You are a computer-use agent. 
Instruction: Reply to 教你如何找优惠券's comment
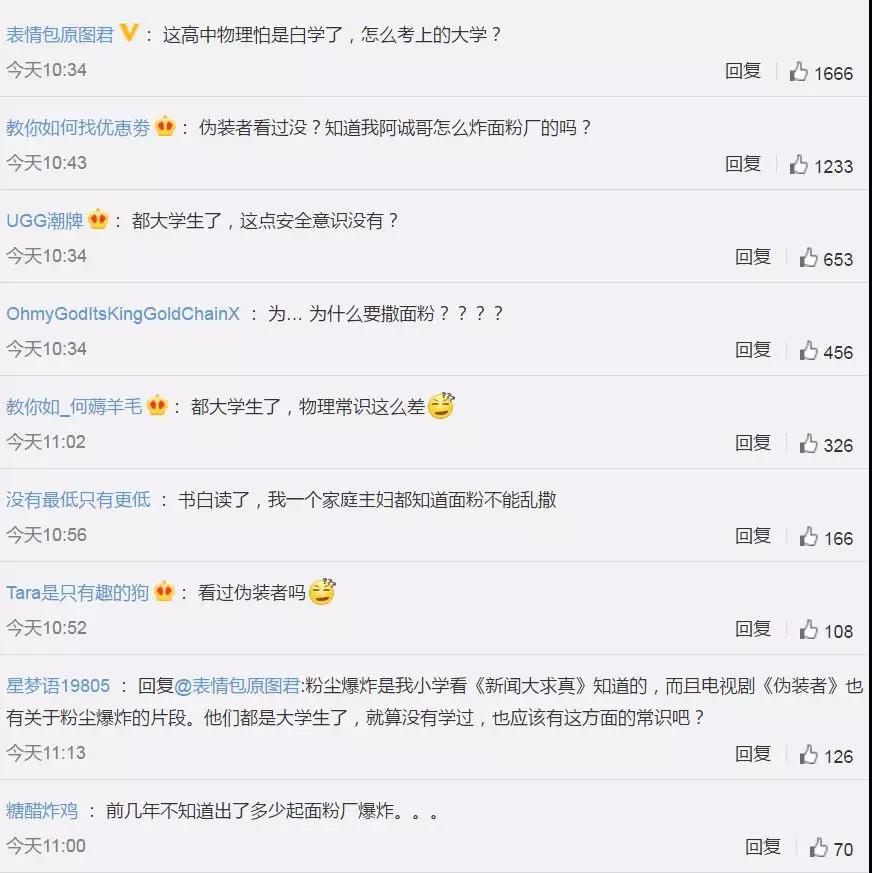[x=743, y=164]
